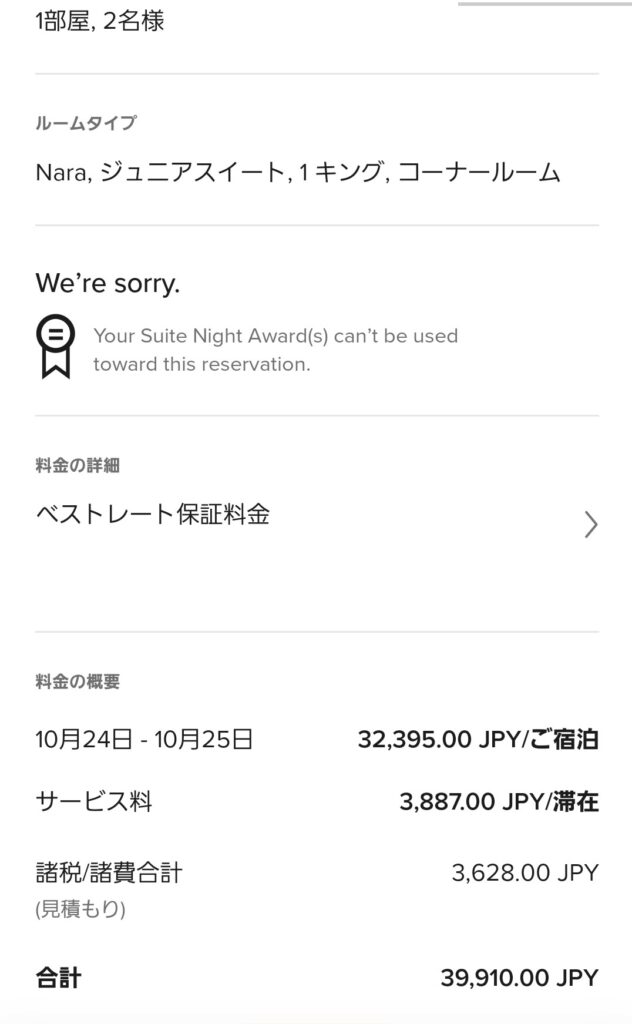The image size is (632, 1024).
Task: Open ベストレート保証料金 rate details
Action: pyautogui.click(x=317, y=522)
